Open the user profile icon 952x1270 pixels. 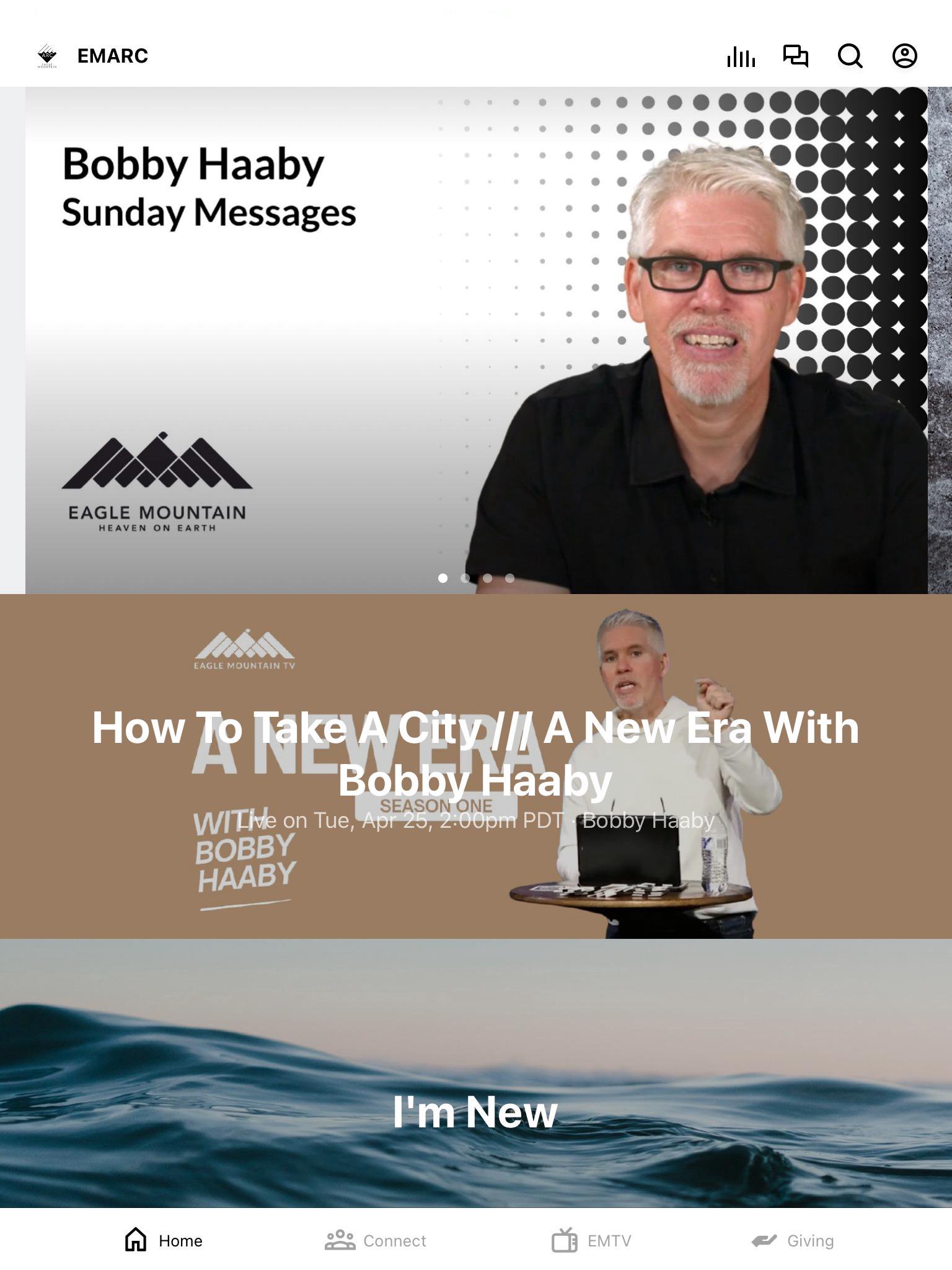(904, 56)
